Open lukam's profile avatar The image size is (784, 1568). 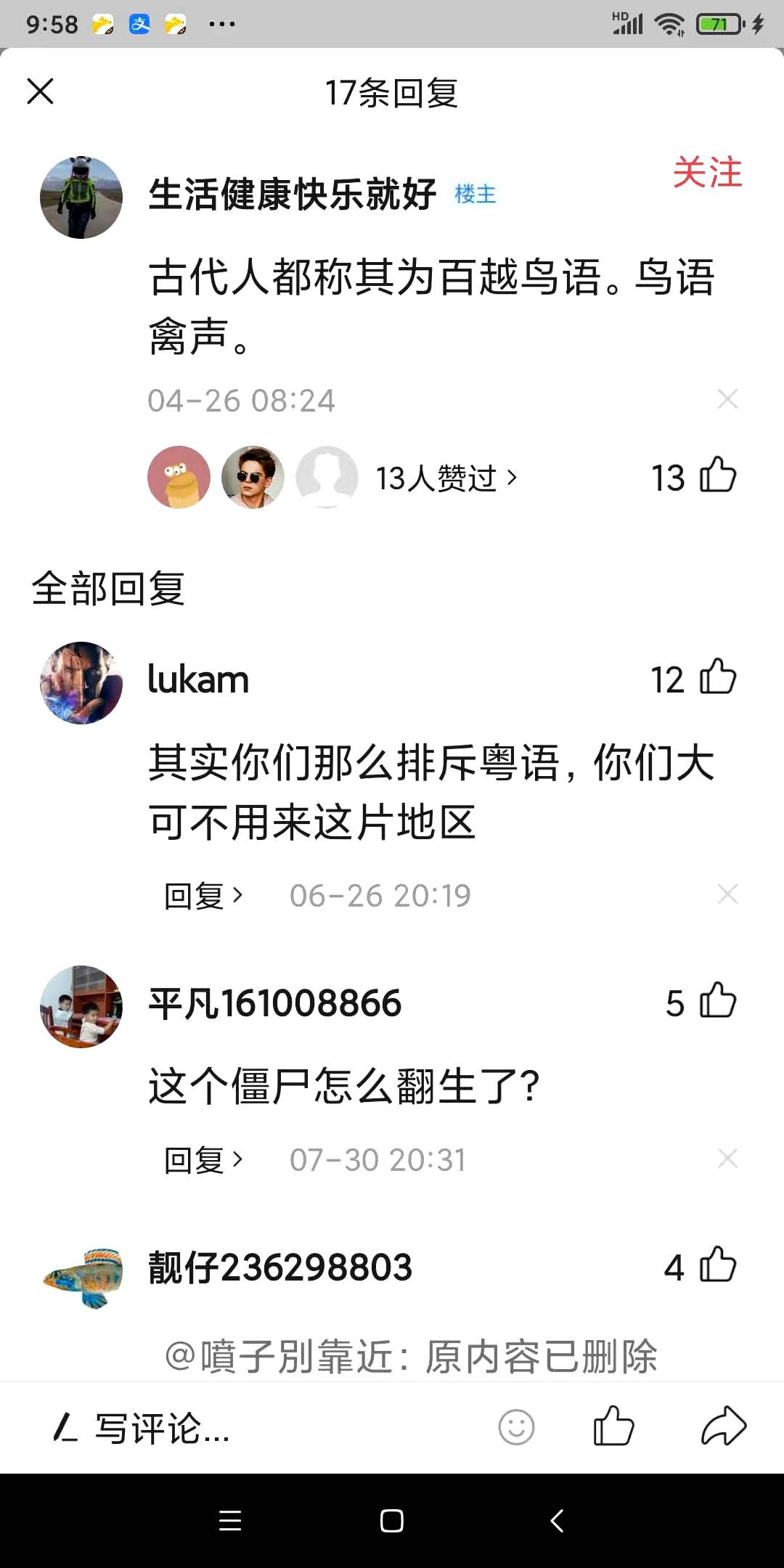click(x=81, y=683)
